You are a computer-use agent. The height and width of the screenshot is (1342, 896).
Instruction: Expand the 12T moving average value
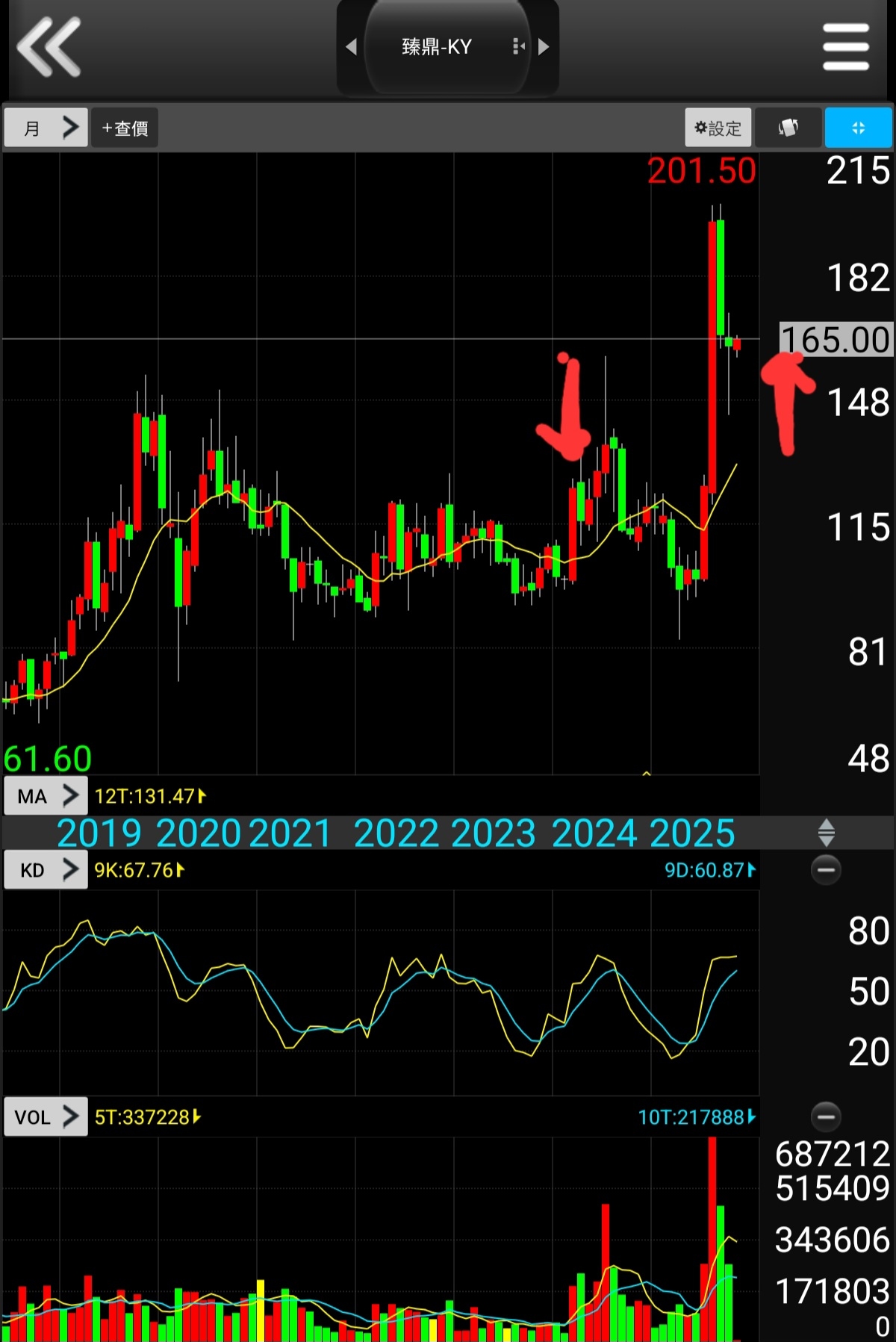coord(149,796)
